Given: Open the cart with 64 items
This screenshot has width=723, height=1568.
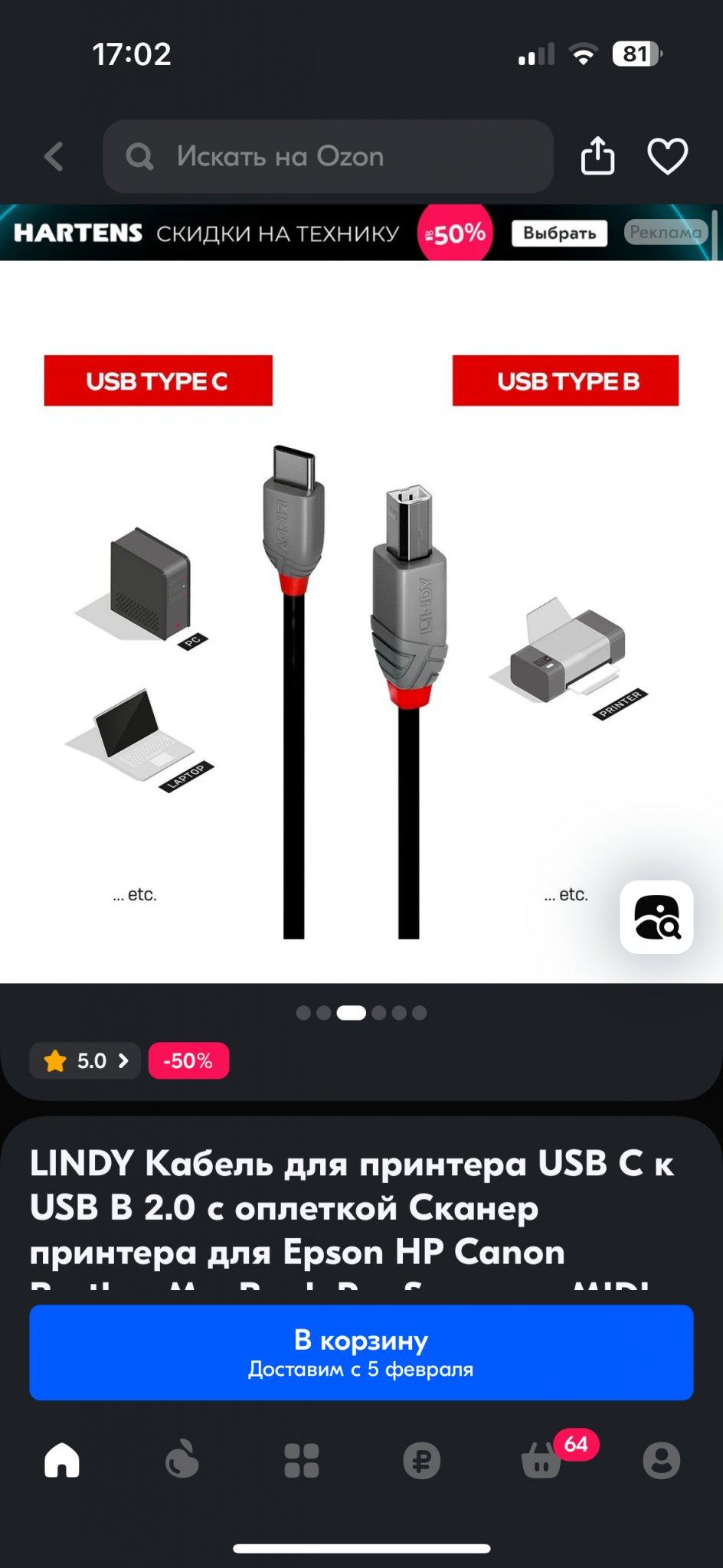Looking at the screenshot, I should point(542,1460).
